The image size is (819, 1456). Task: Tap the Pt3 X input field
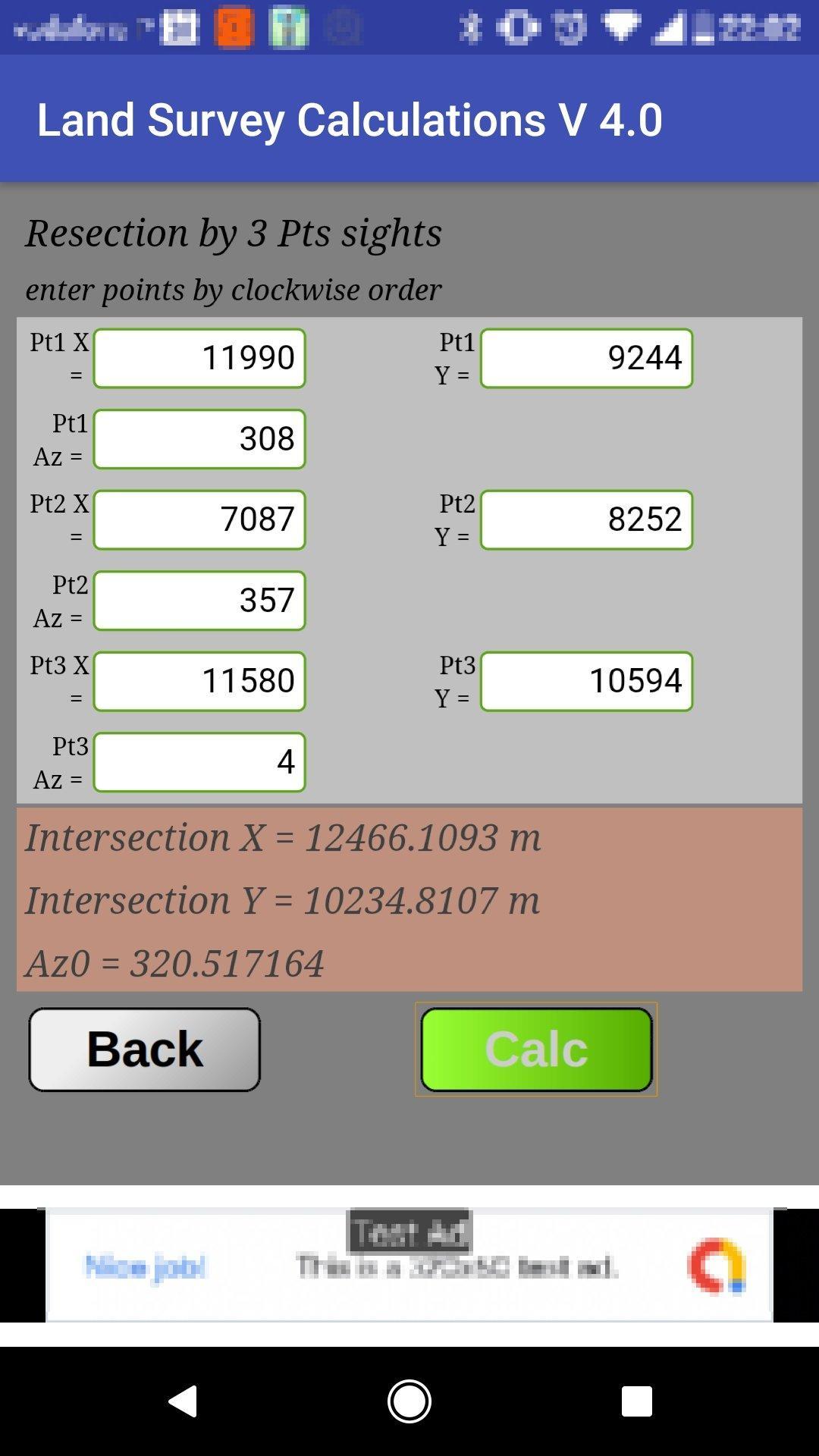point(199,681)
